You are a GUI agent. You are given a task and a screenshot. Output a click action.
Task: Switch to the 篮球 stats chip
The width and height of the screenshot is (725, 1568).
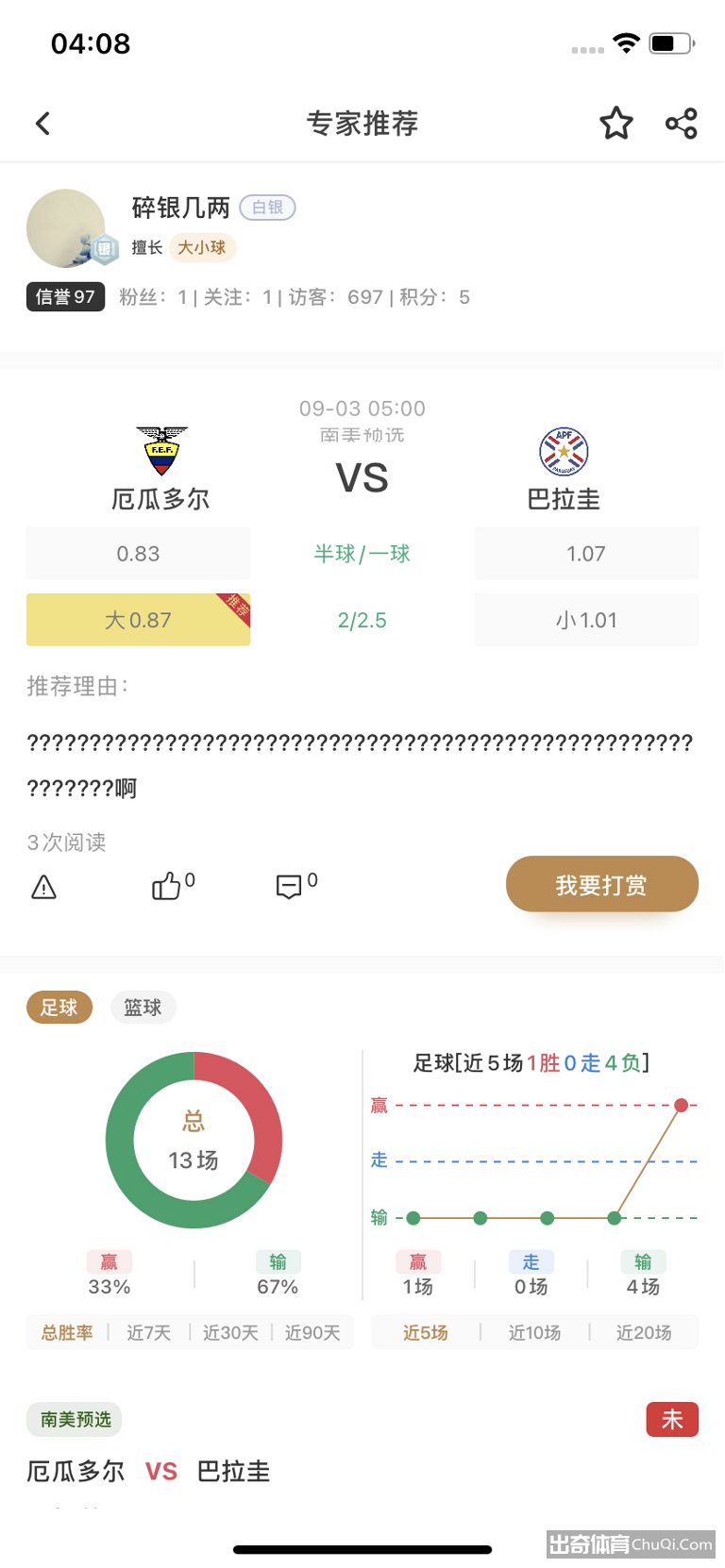pyautogui.click(x=143, y=1008)
